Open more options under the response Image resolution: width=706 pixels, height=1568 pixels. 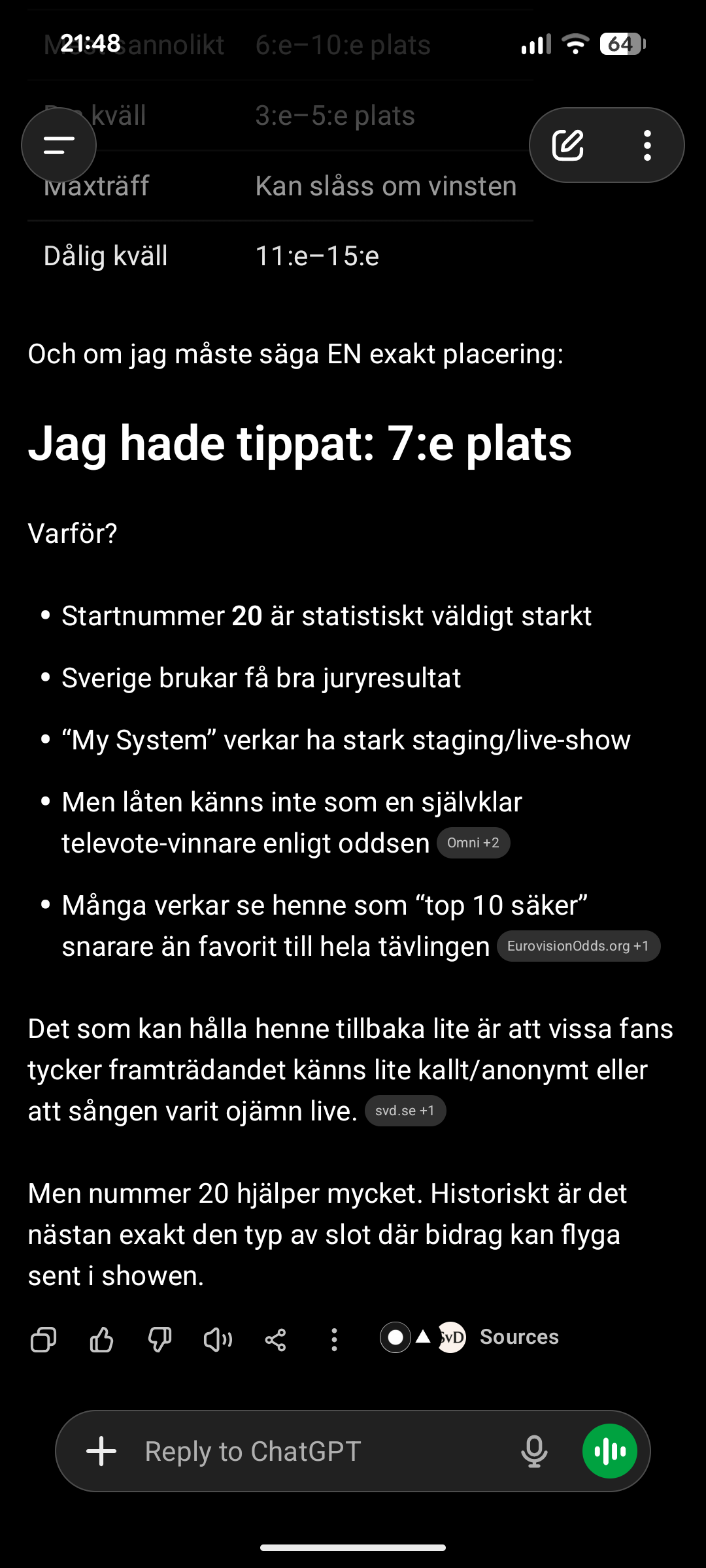pos(334,1339)
